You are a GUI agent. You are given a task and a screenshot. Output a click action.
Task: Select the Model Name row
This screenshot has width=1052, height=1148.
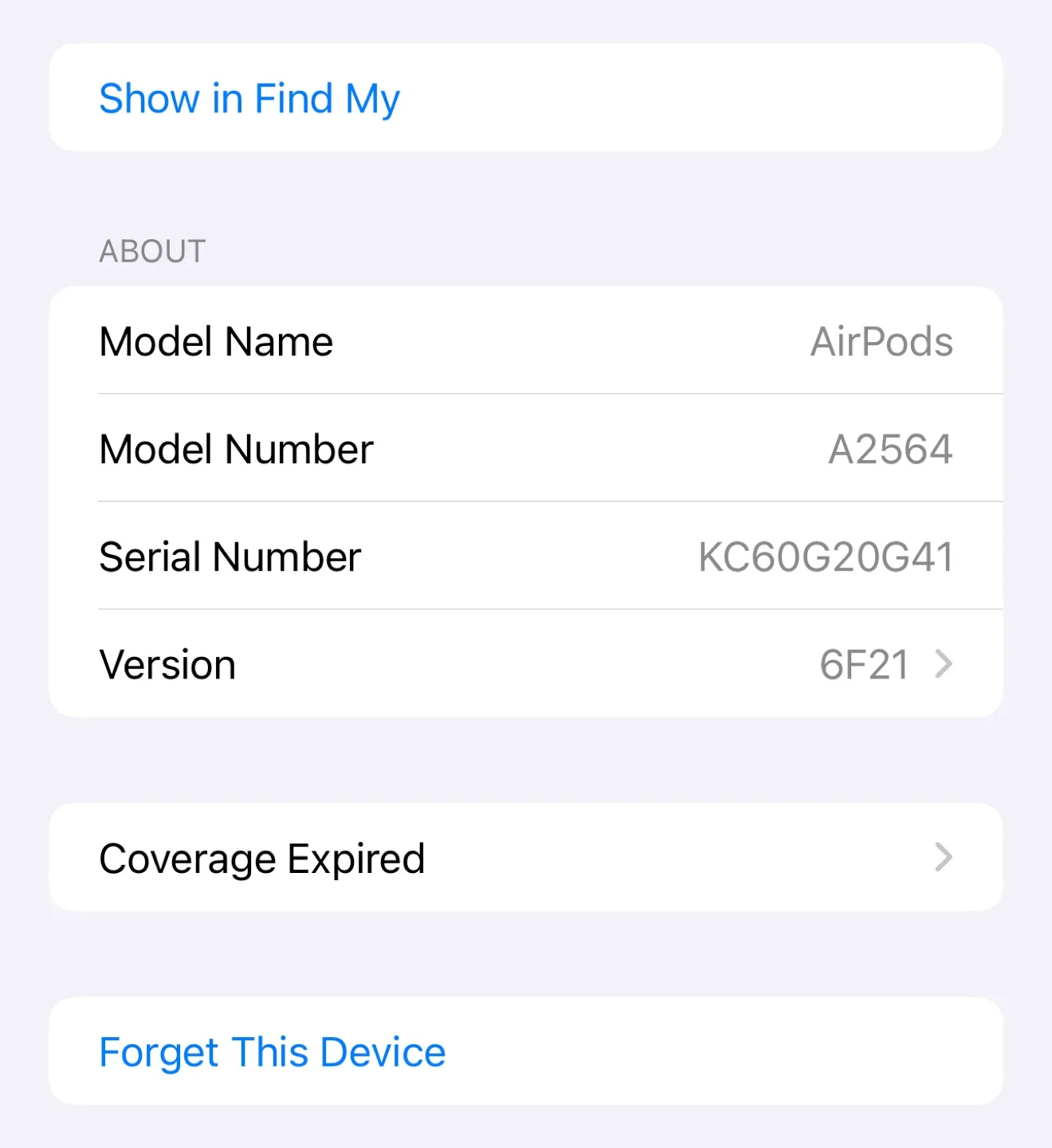(x=526, y=341)
